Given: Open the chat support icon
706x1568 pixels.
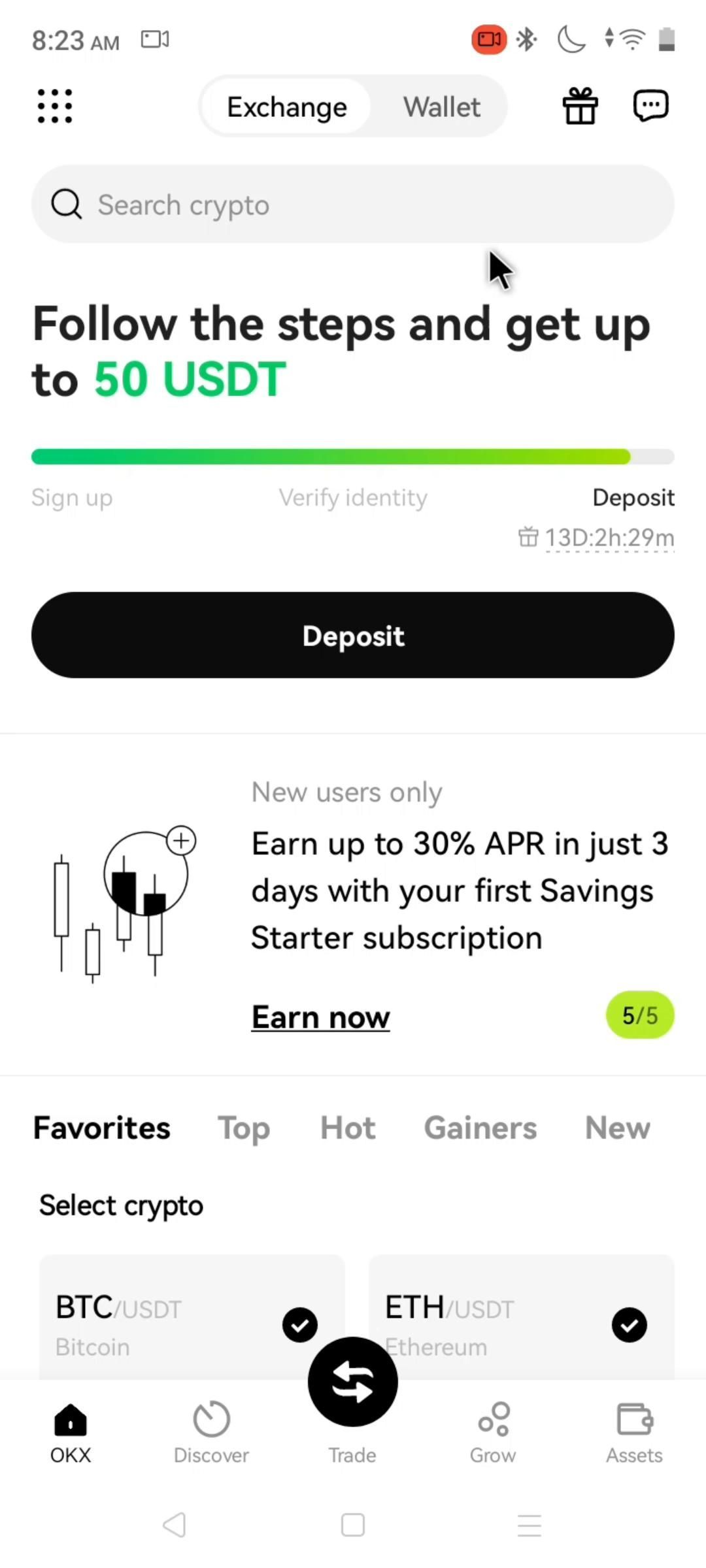Looking at the screenshot, I should [x=650, y=106].
